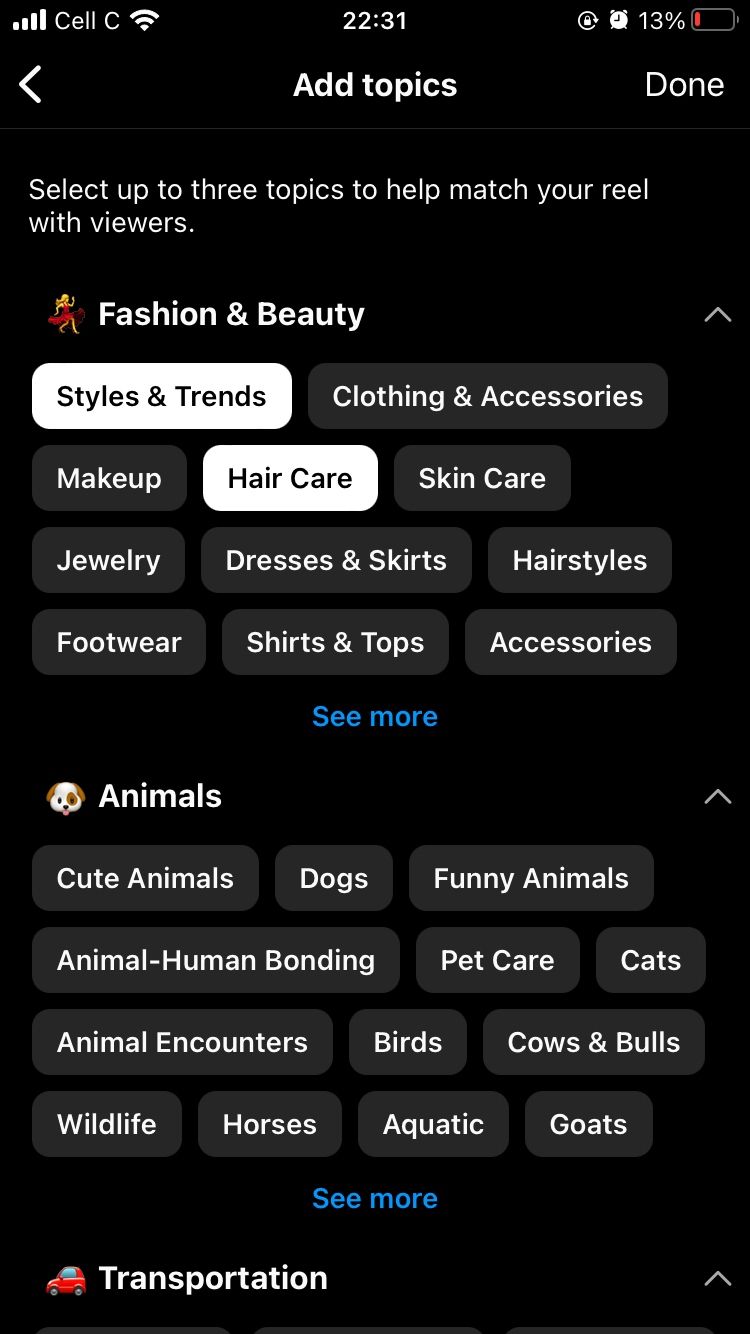The height and width of the screenshot is (1334, 750).
Task: Tap Done to save topics
Action: 684,84
